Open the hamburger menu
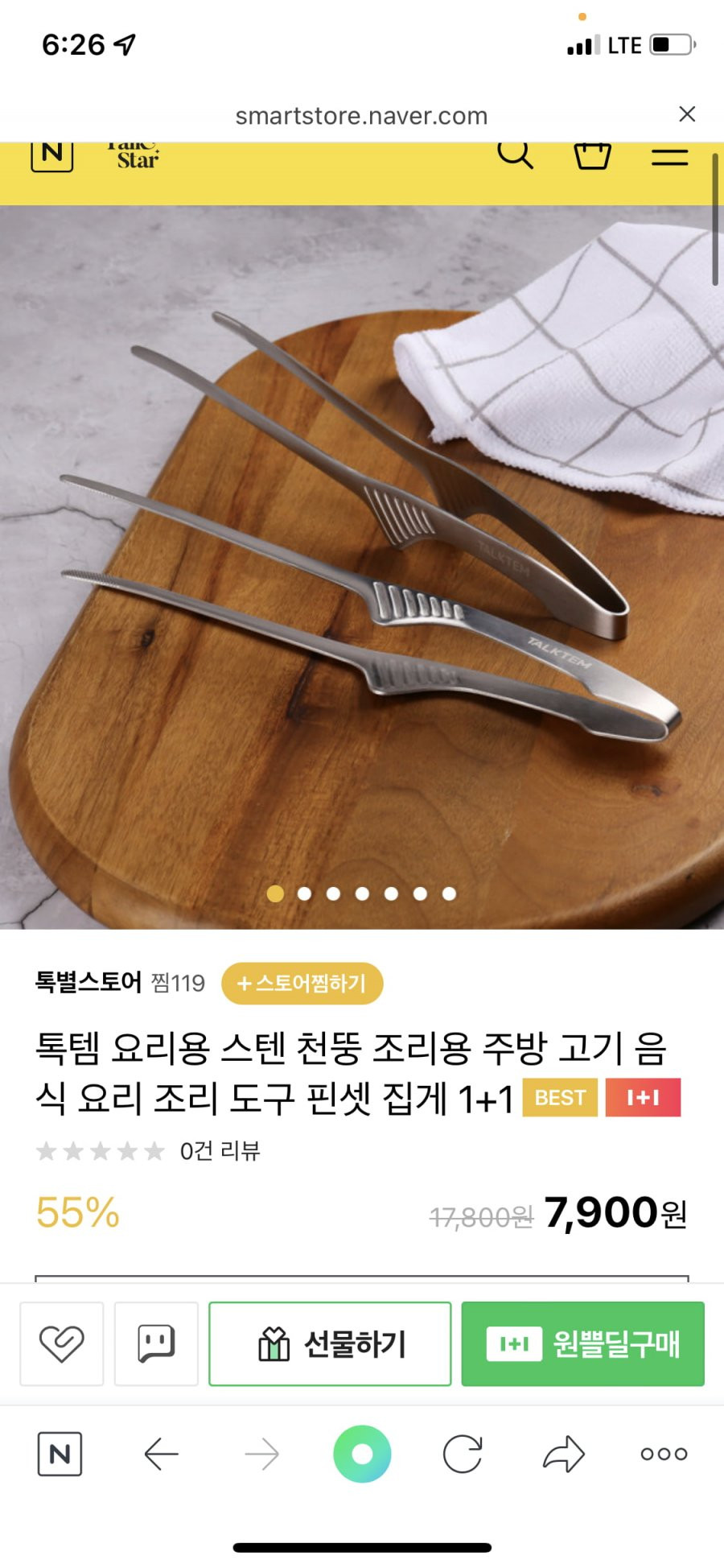Image resolution: width=724 pixels, height=1568 pixels. 669,155
